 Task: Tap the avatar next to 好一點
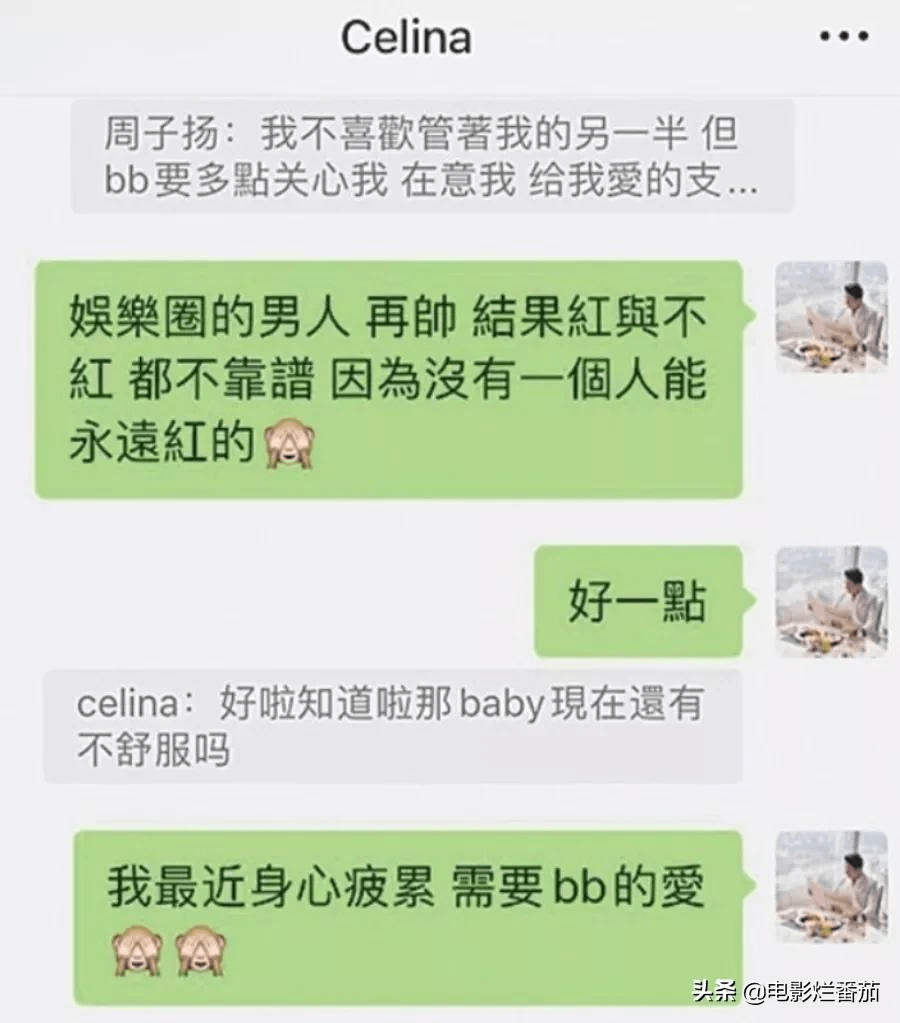pyautogui.click(x=831, y=601)
